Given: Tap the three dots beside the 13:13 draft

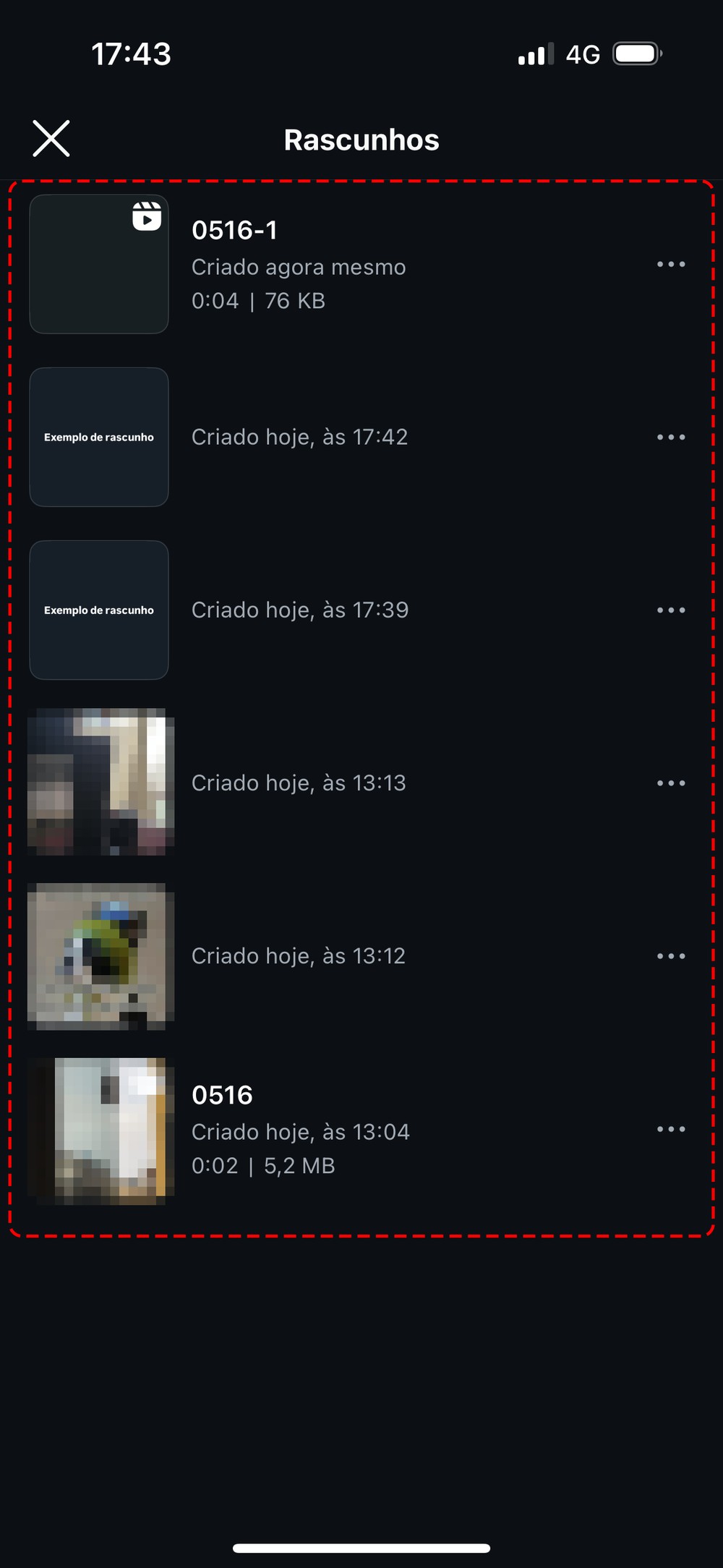Looking at the screenshot, I should [x=671, y=783].
